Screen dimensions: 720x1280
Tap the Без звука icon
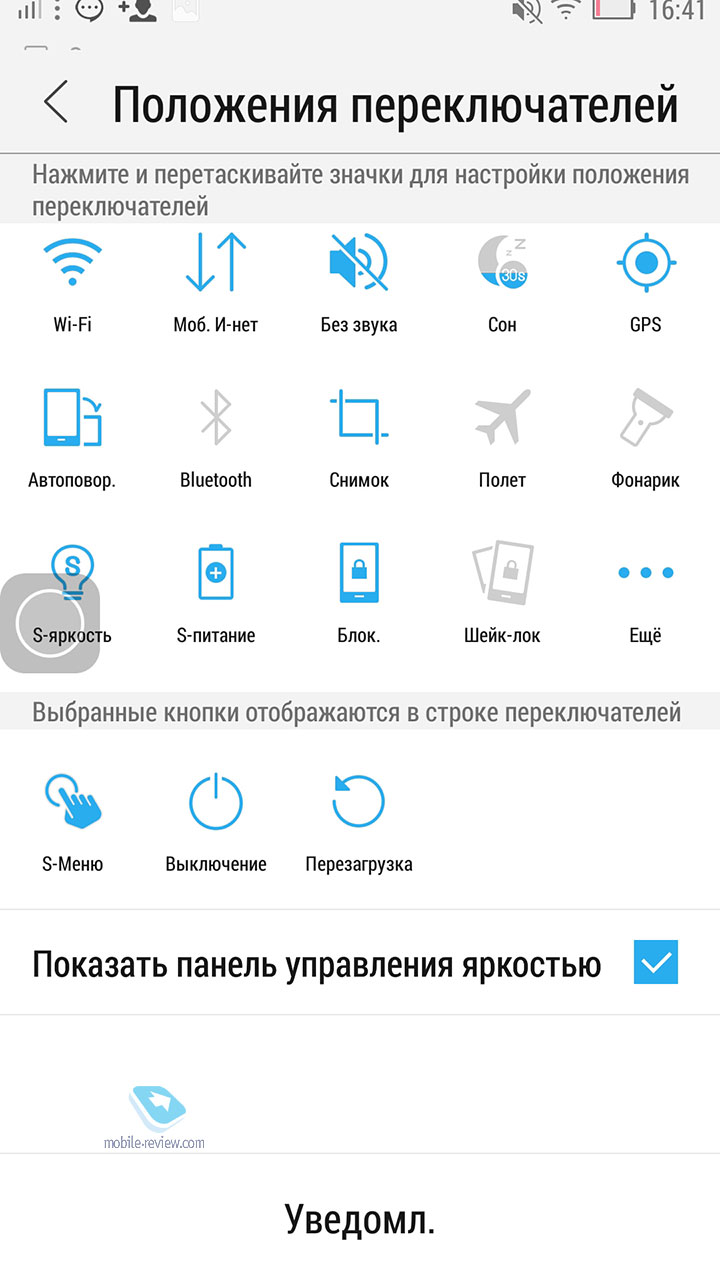(x=359, y=262)
